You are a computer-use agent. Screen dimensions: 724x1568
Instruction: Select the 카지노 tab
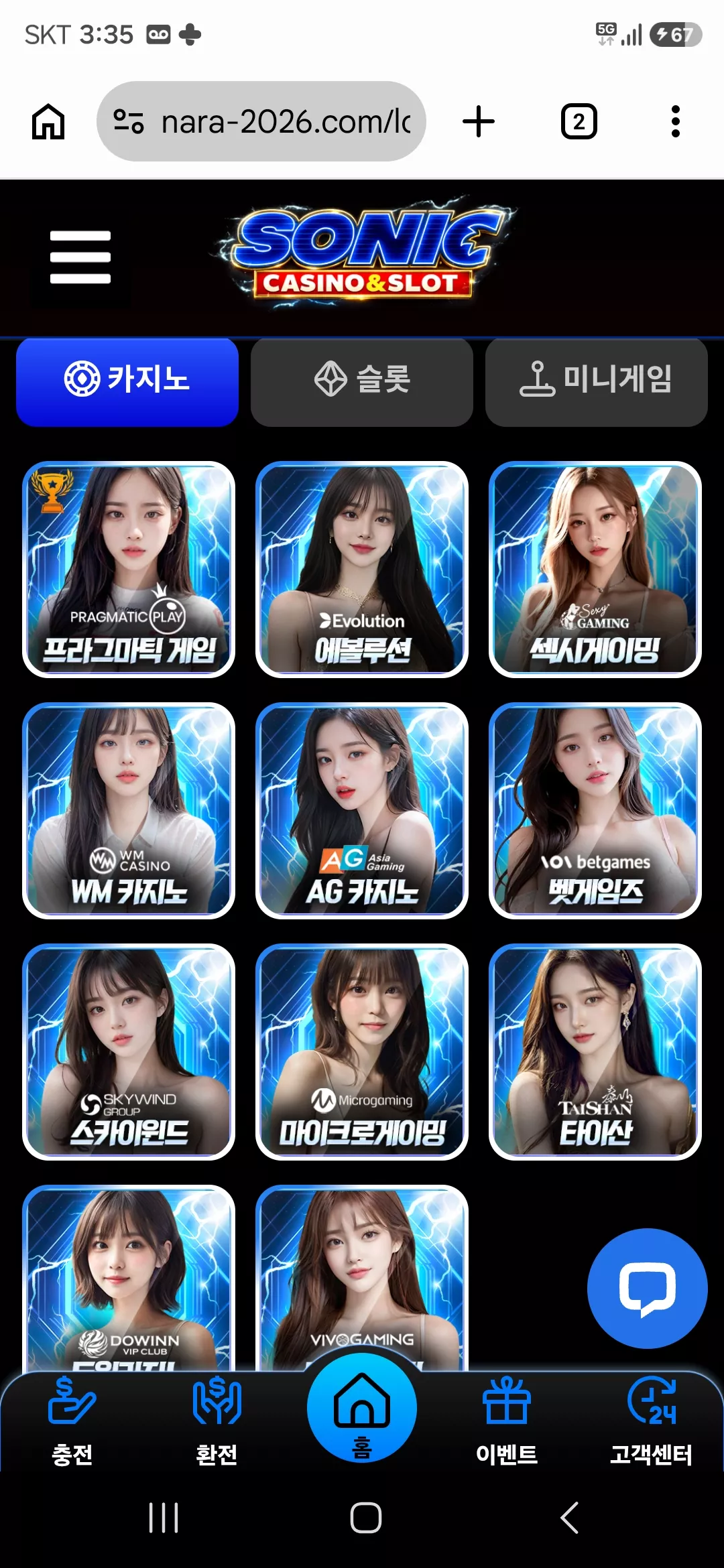pyautogui.click(x=127, y=381)
